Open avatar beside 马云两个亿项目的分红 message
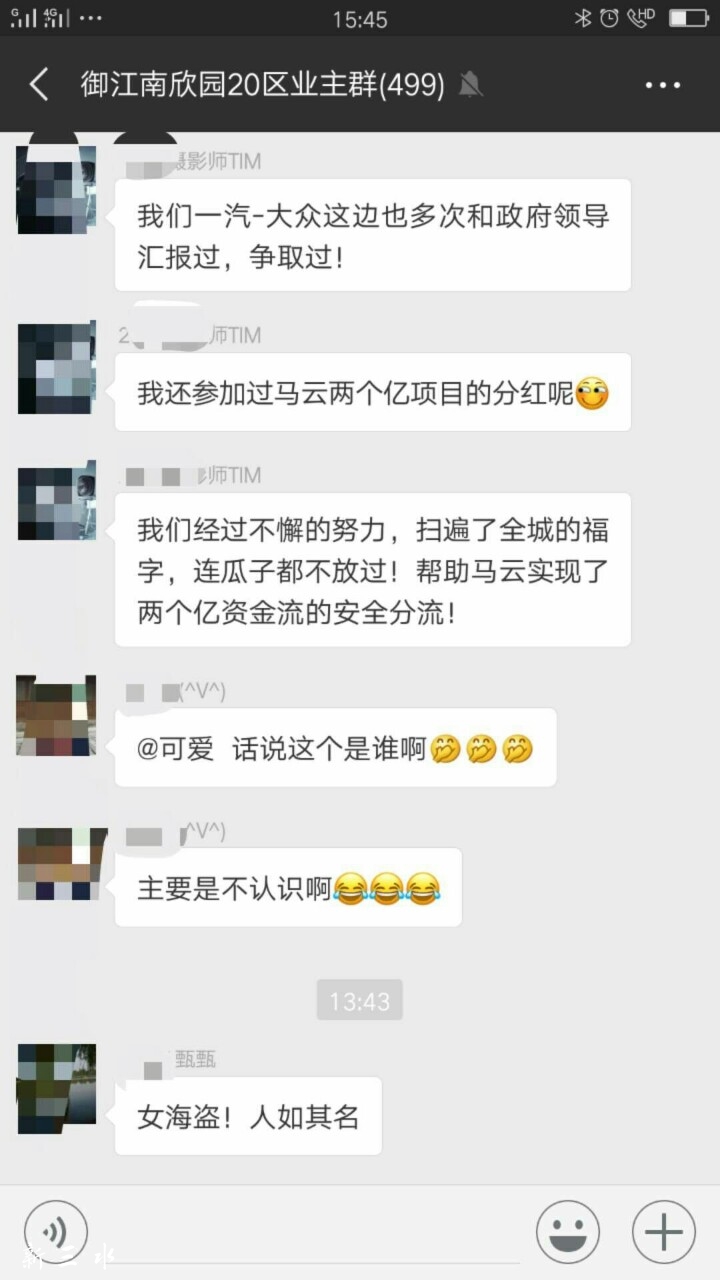 (x=57, y=367)
